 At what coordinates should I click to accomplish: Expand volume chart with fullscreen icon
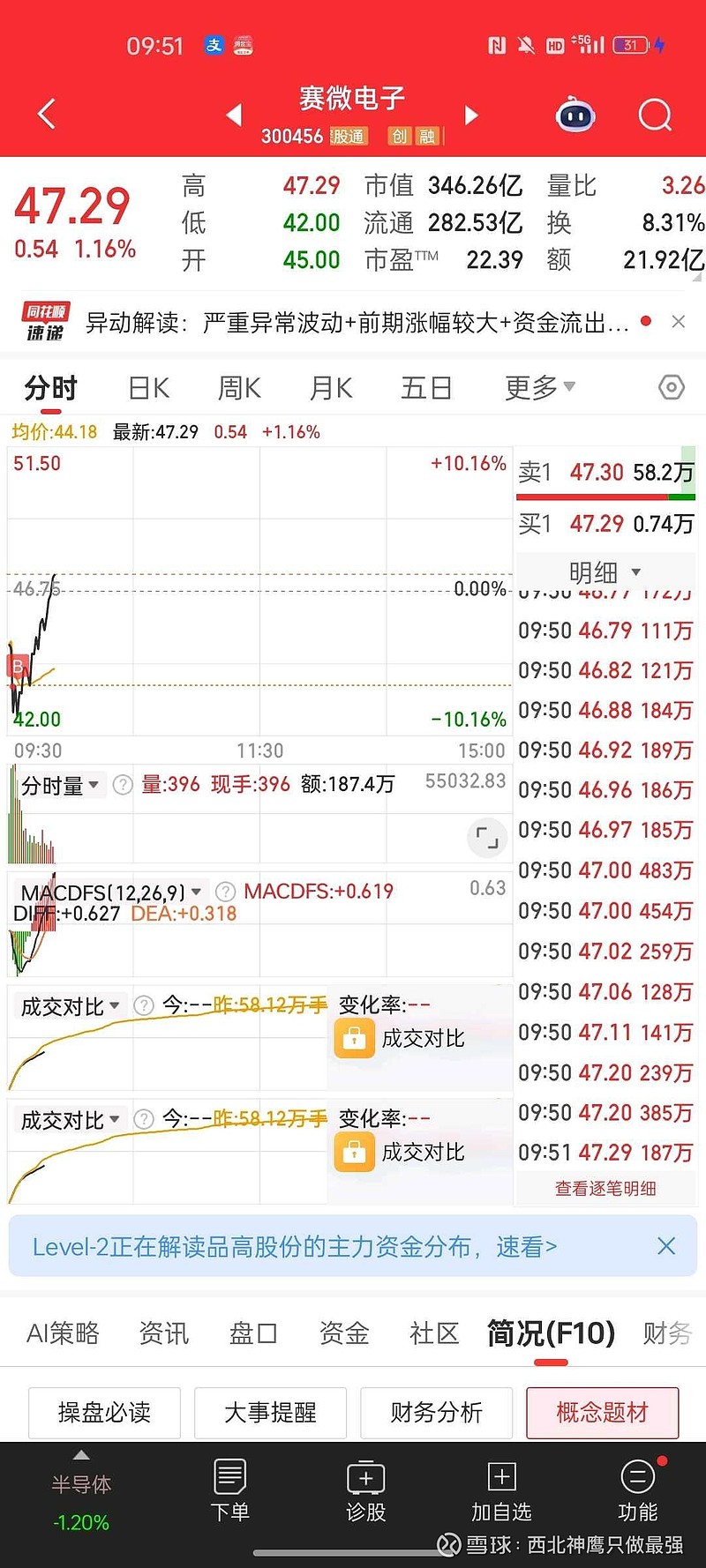(x=486, y=840)
